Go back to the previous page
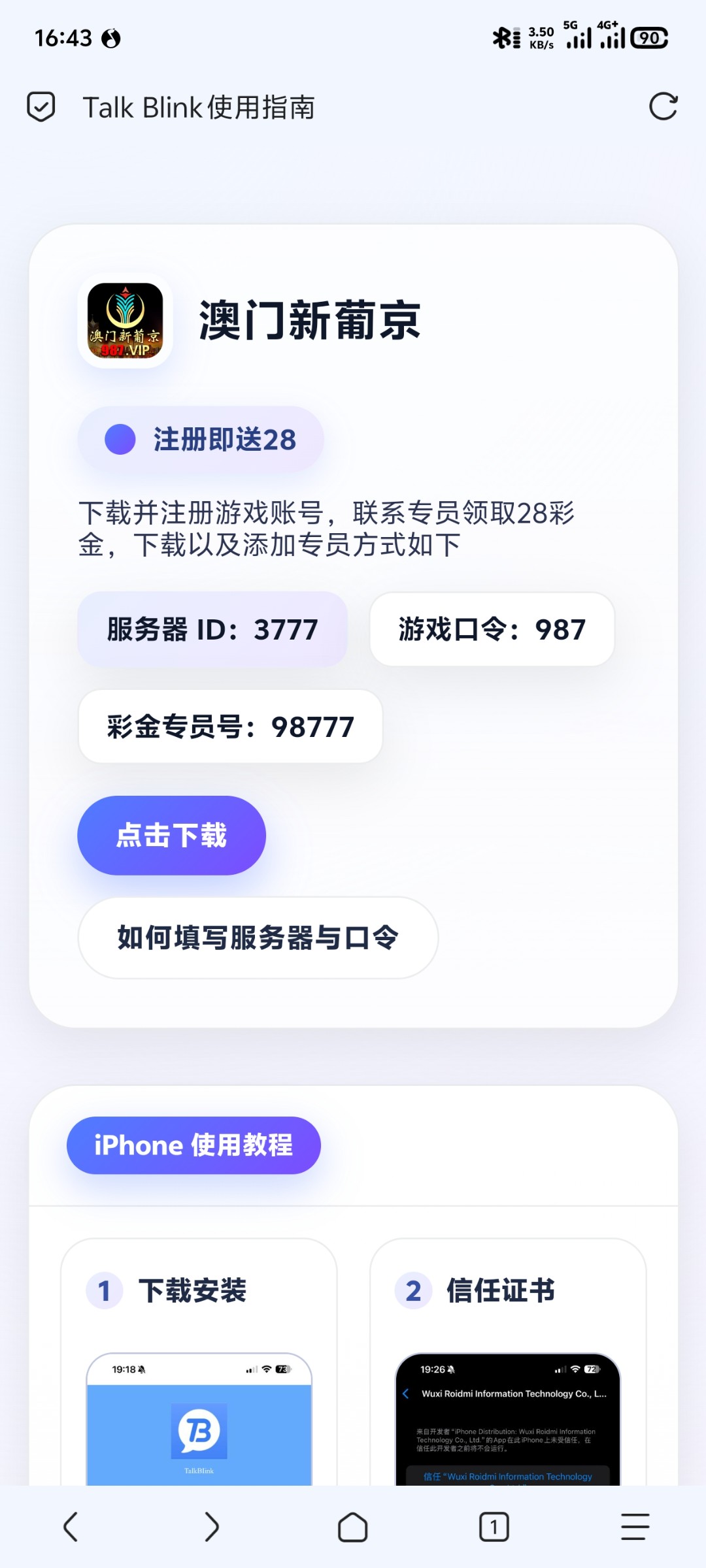The height and width of the screenshot is (1568, 706). 71,1527
